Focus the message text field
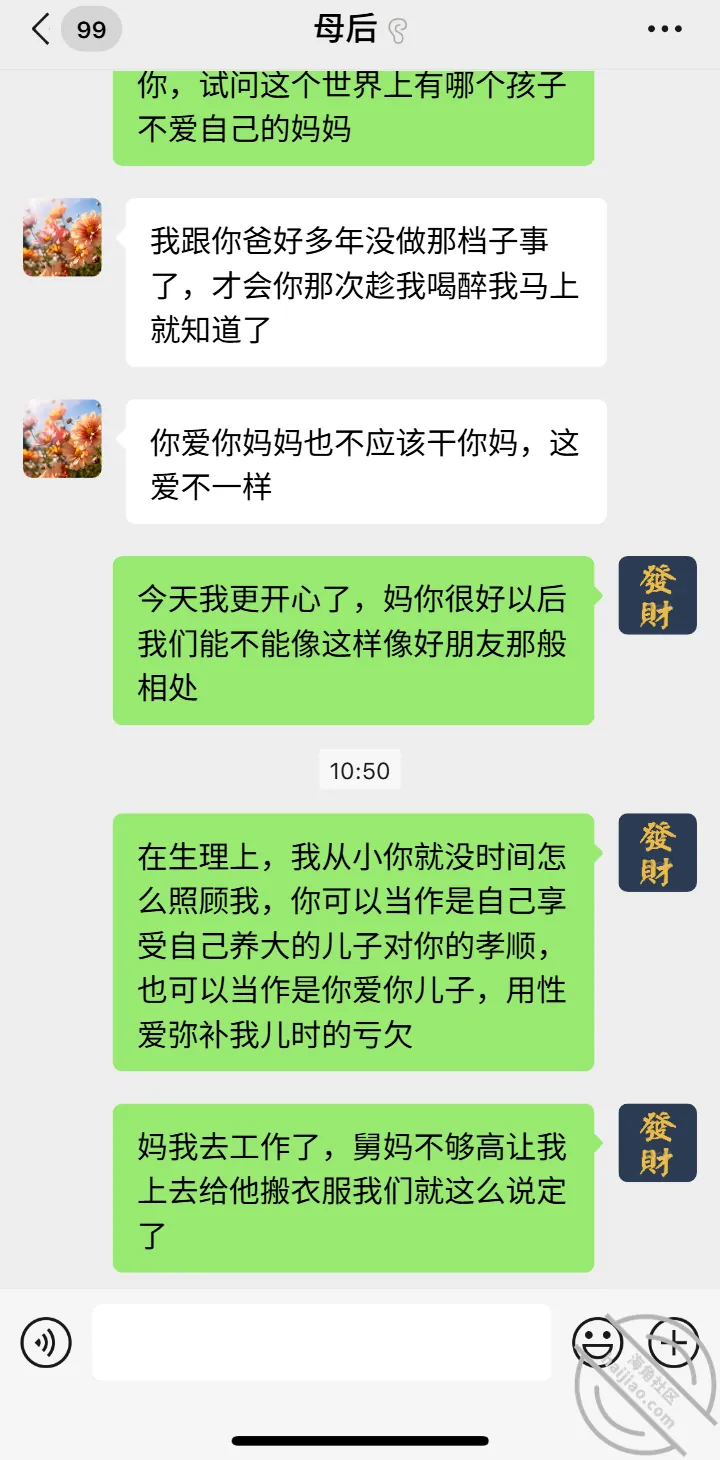 (321, 1342)
